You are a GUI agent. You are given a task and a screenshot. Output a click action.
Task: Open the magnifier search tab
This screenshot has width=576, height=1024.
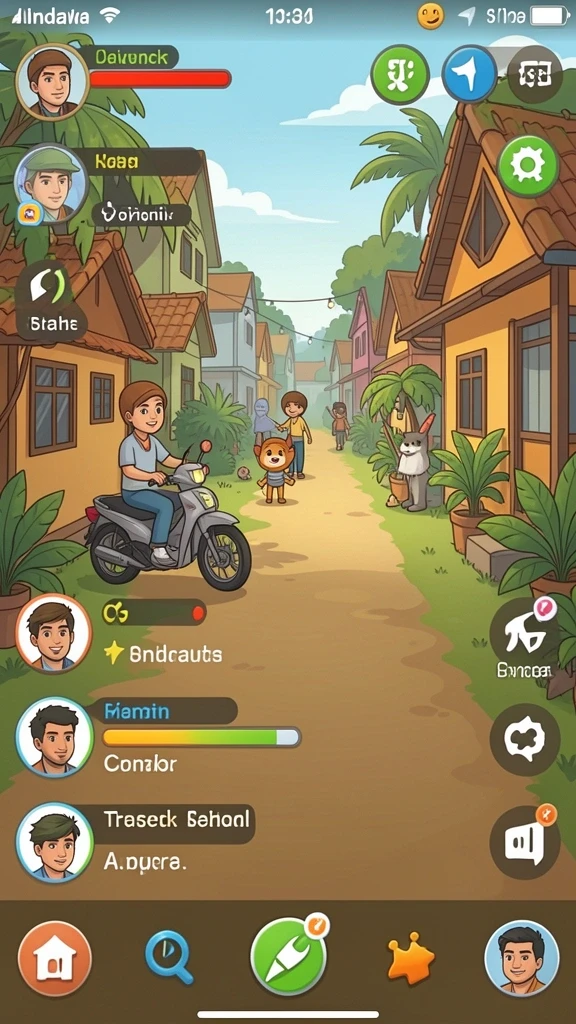tap(169, 957)
